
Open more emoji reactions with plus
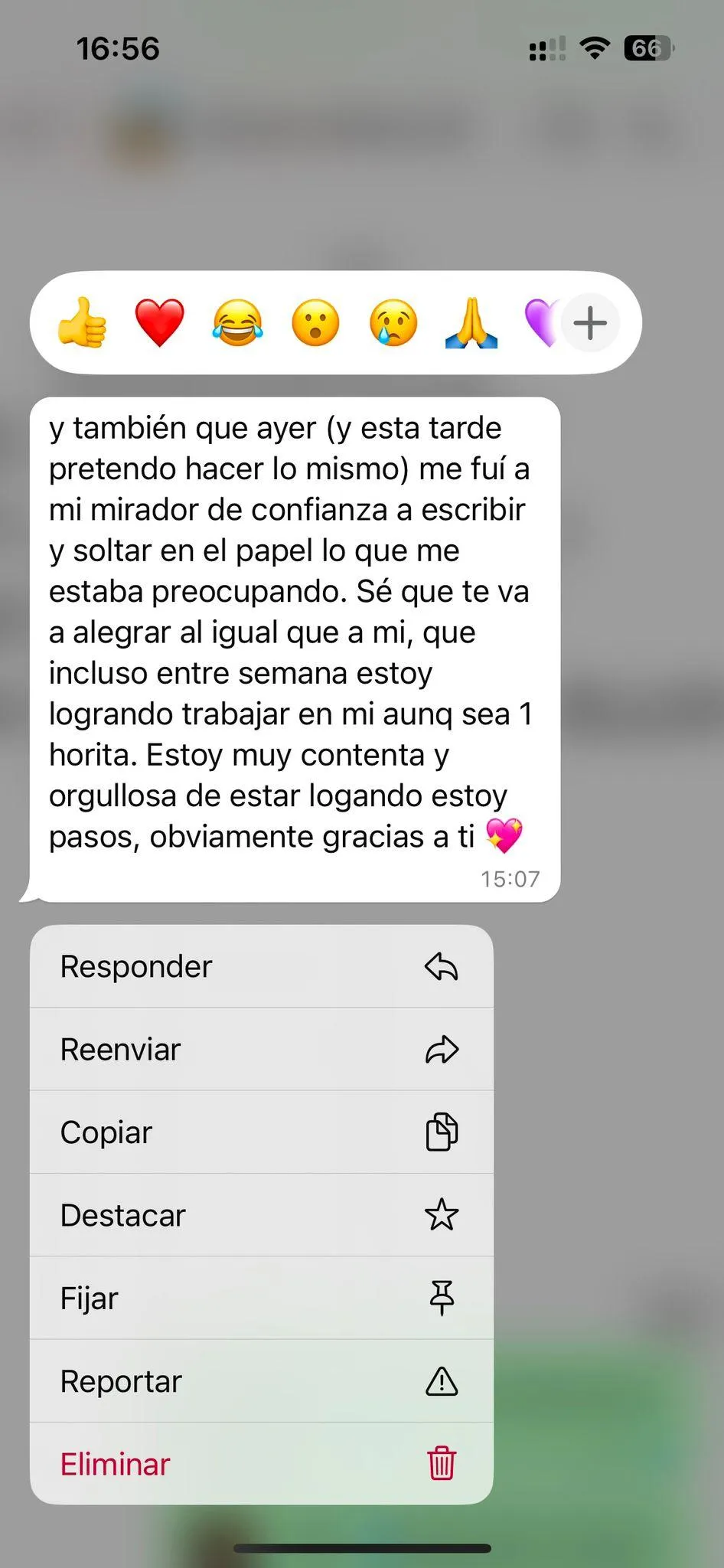click(x=590, y=323)
